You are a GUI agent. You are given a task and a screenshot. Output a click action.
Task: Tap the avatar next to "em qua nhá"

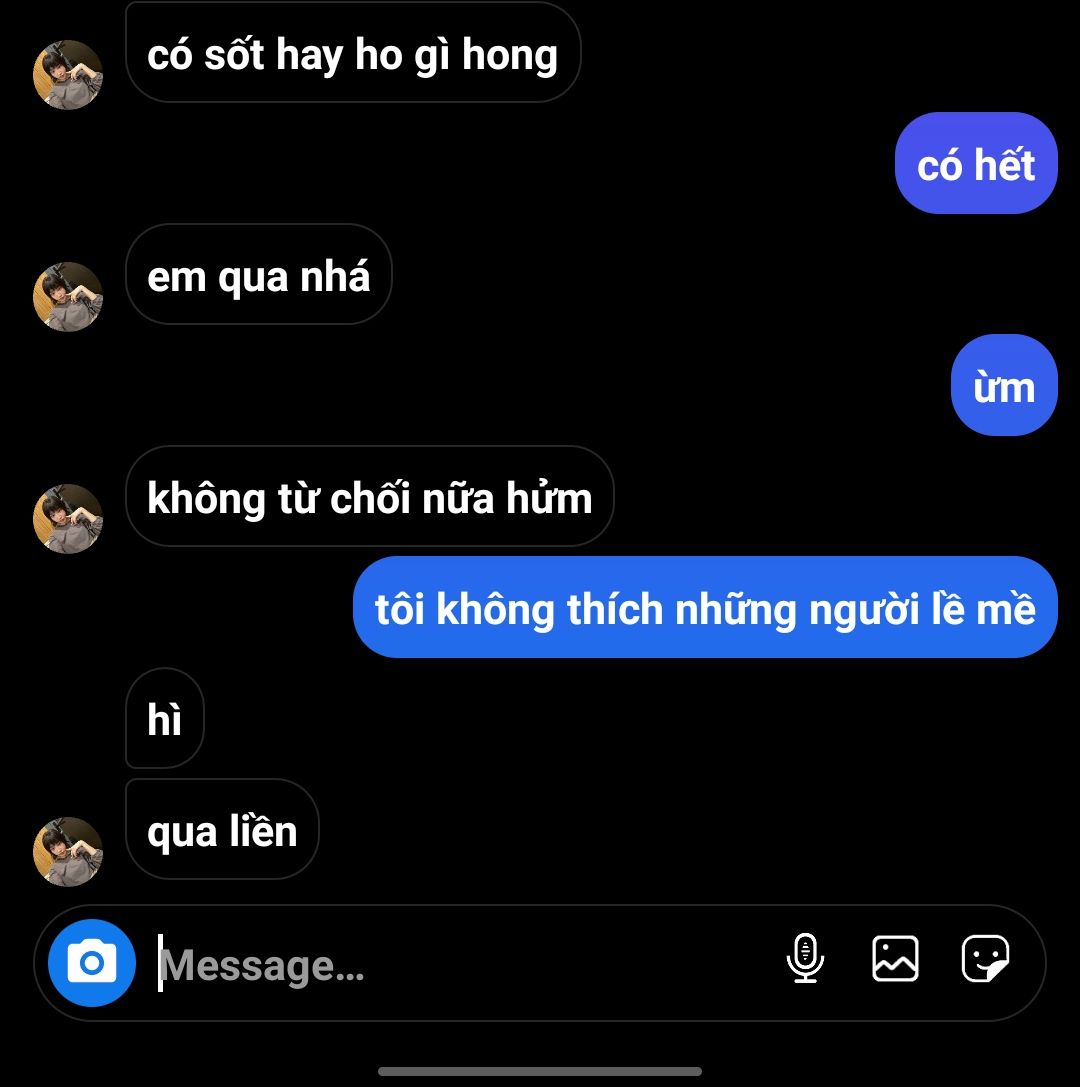(69, 296)
